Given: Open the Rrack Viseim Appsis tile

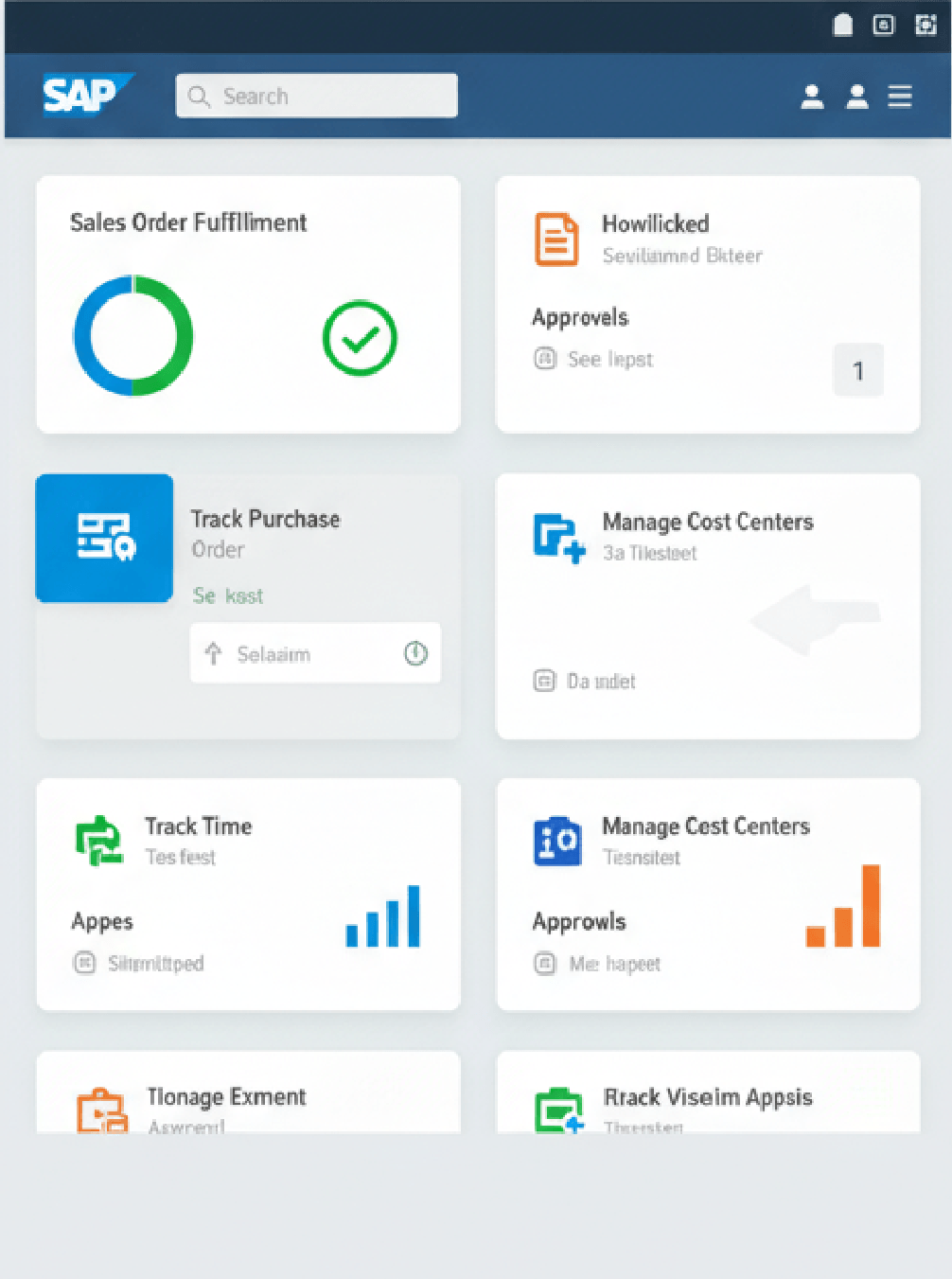Looking at the screenshot, I should (707, 1096).
